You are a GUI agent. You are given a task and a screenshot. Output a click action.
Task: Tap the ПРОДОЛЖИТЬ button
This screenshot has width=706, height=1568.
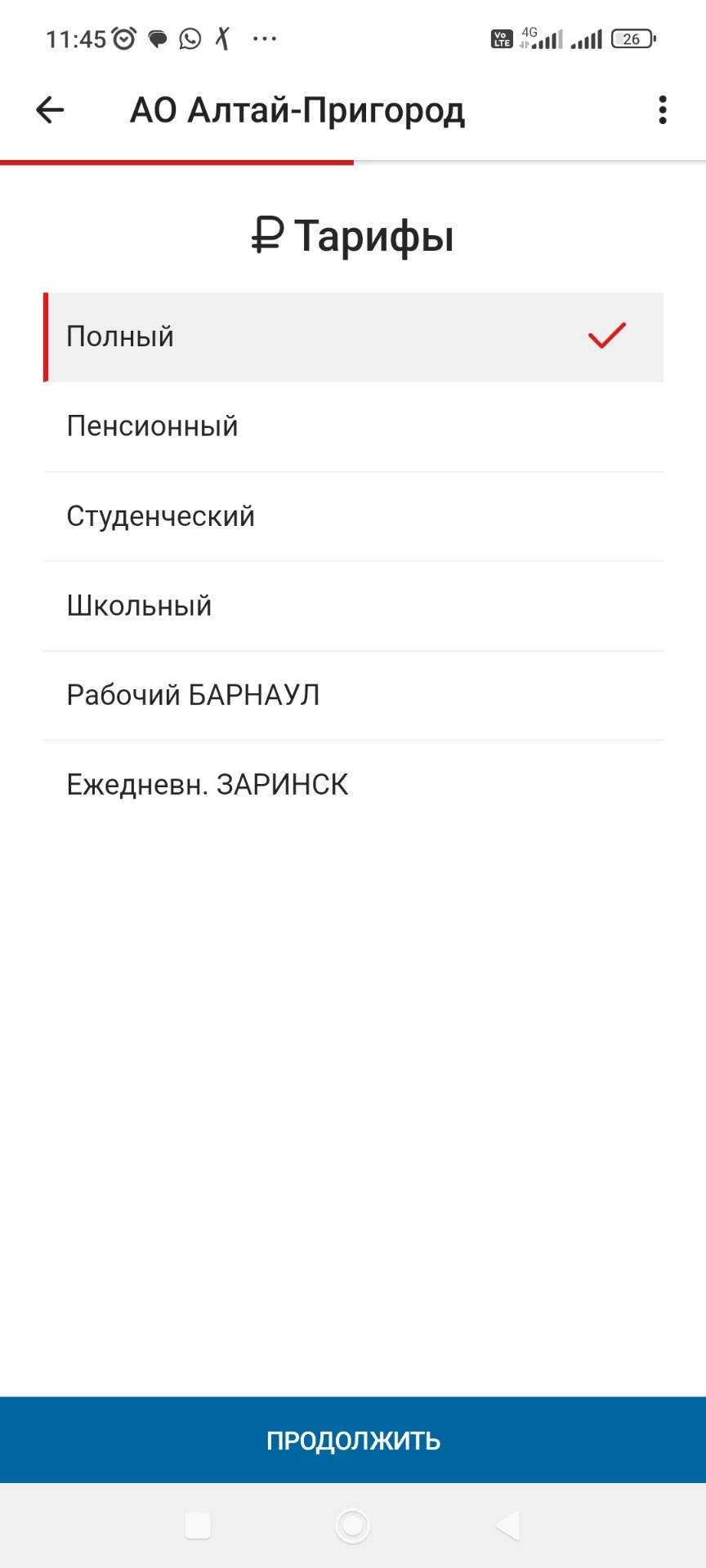[x=353, y=1440]
